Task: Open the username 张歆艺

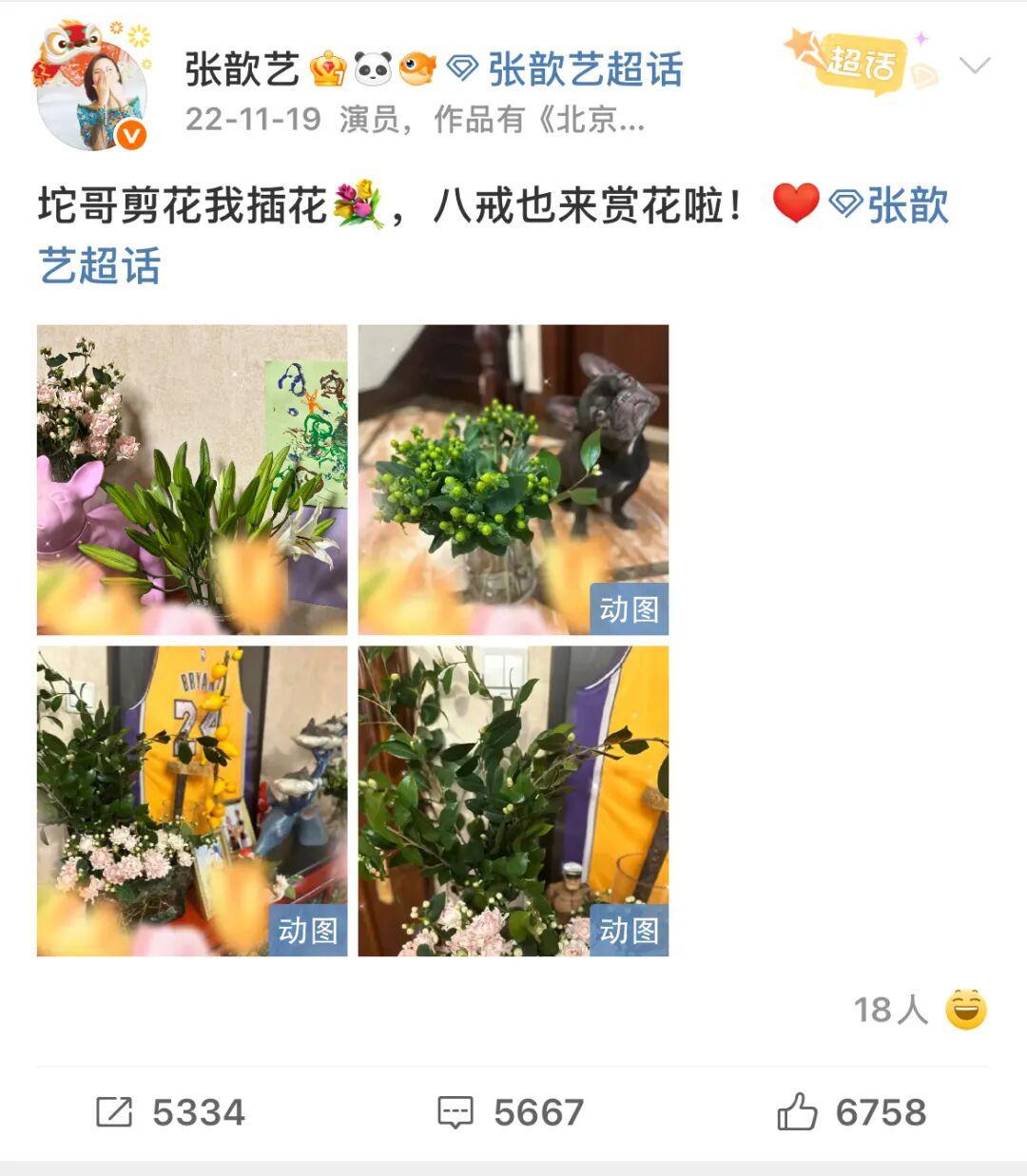Action: [242, 69]
